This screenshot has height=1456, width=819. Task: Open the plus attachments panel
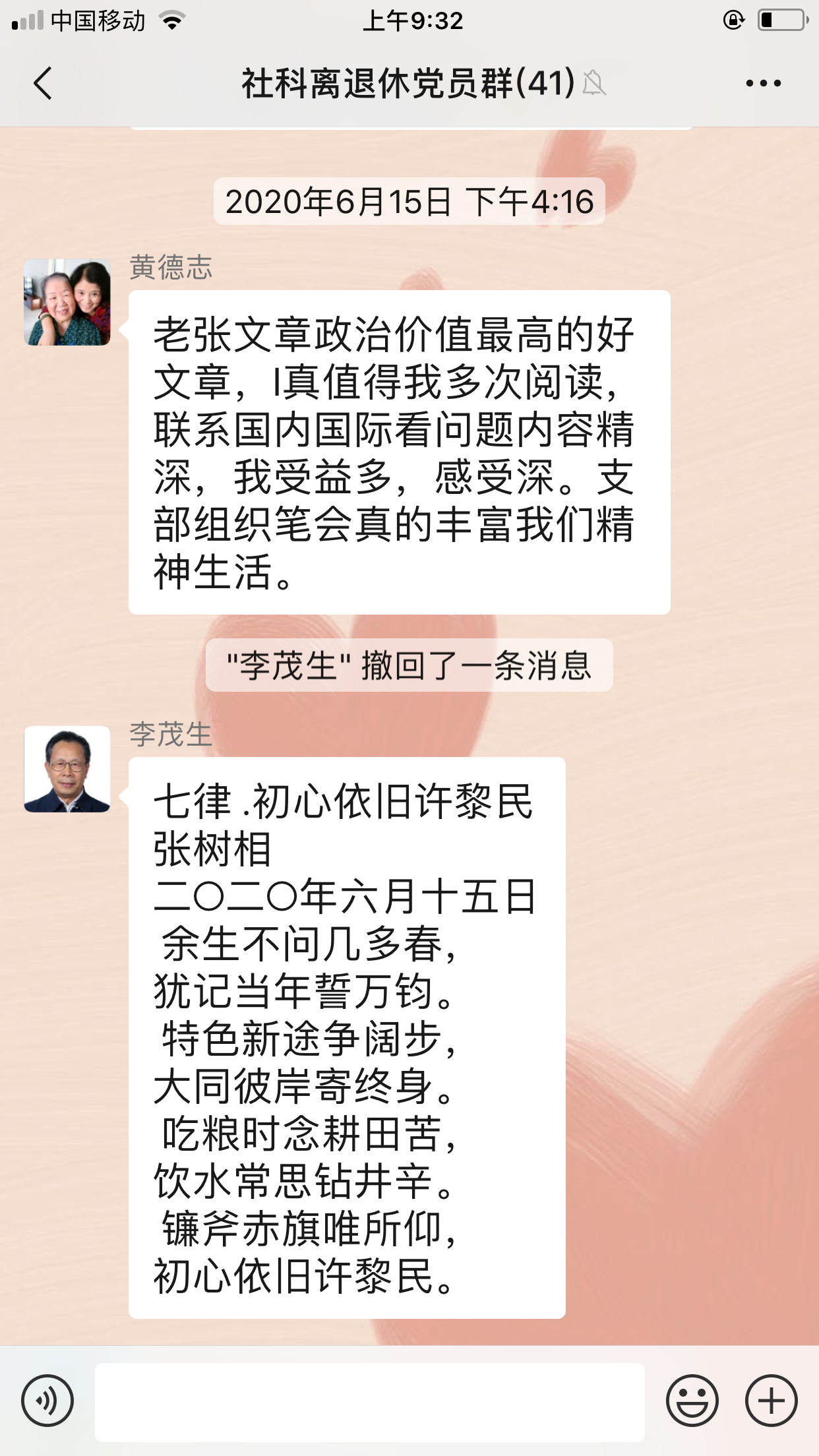tap(771, 1401)
